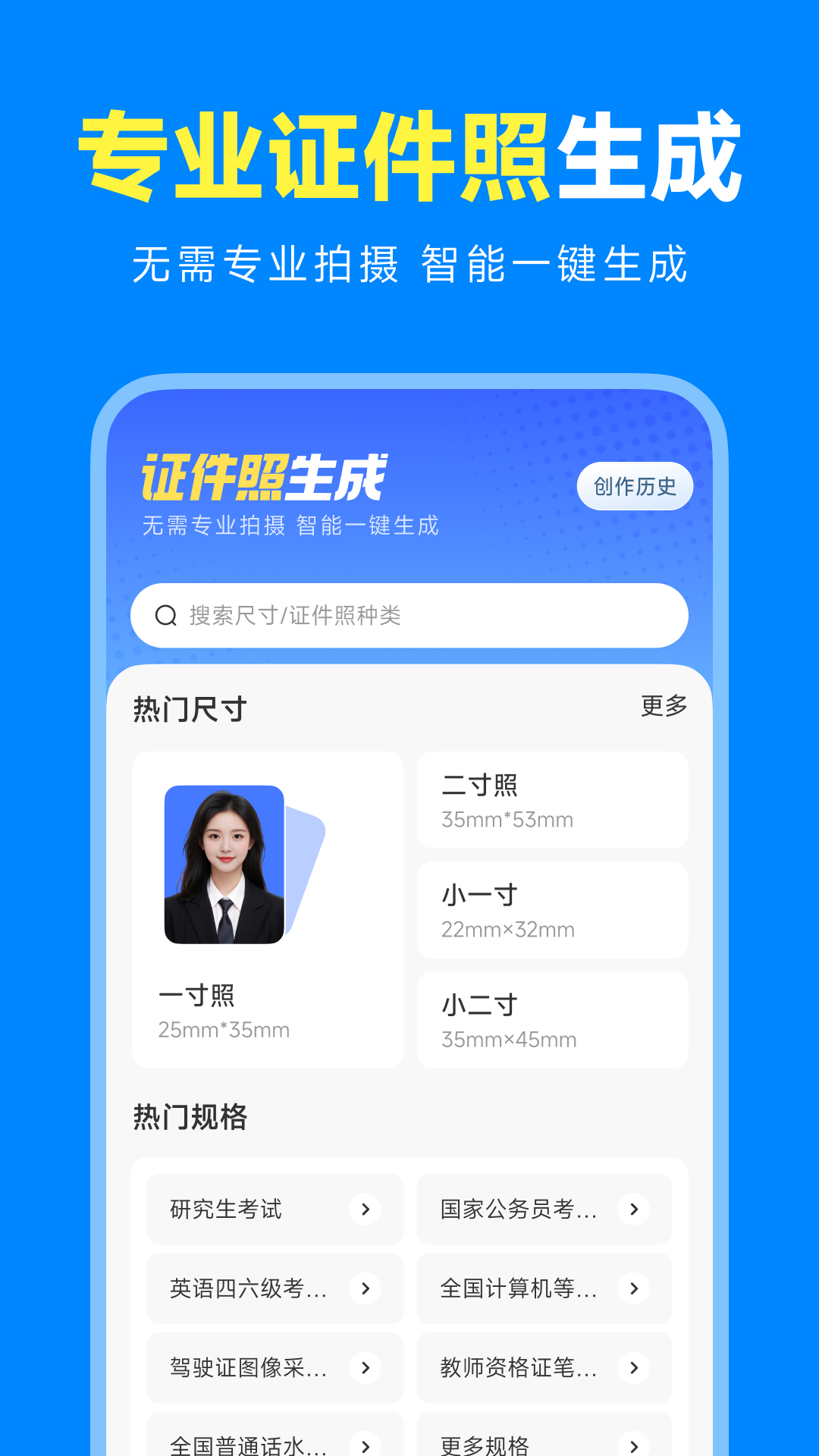
Task: Select the 二寸照 35mm*53mm size card
Action: point(551,800)
